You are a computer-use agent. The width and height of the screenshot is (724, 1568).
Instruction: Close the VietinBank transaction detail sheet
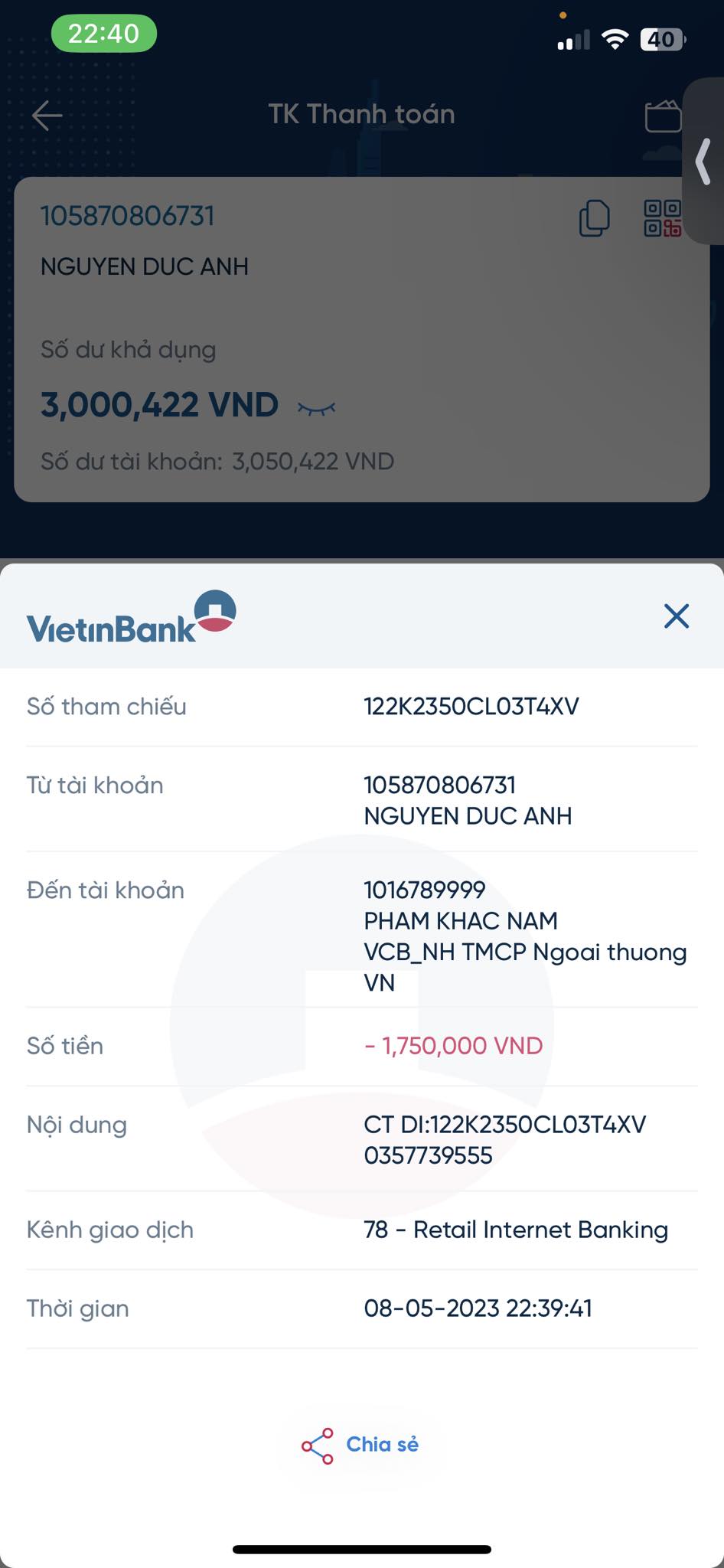tap(677, 616)
